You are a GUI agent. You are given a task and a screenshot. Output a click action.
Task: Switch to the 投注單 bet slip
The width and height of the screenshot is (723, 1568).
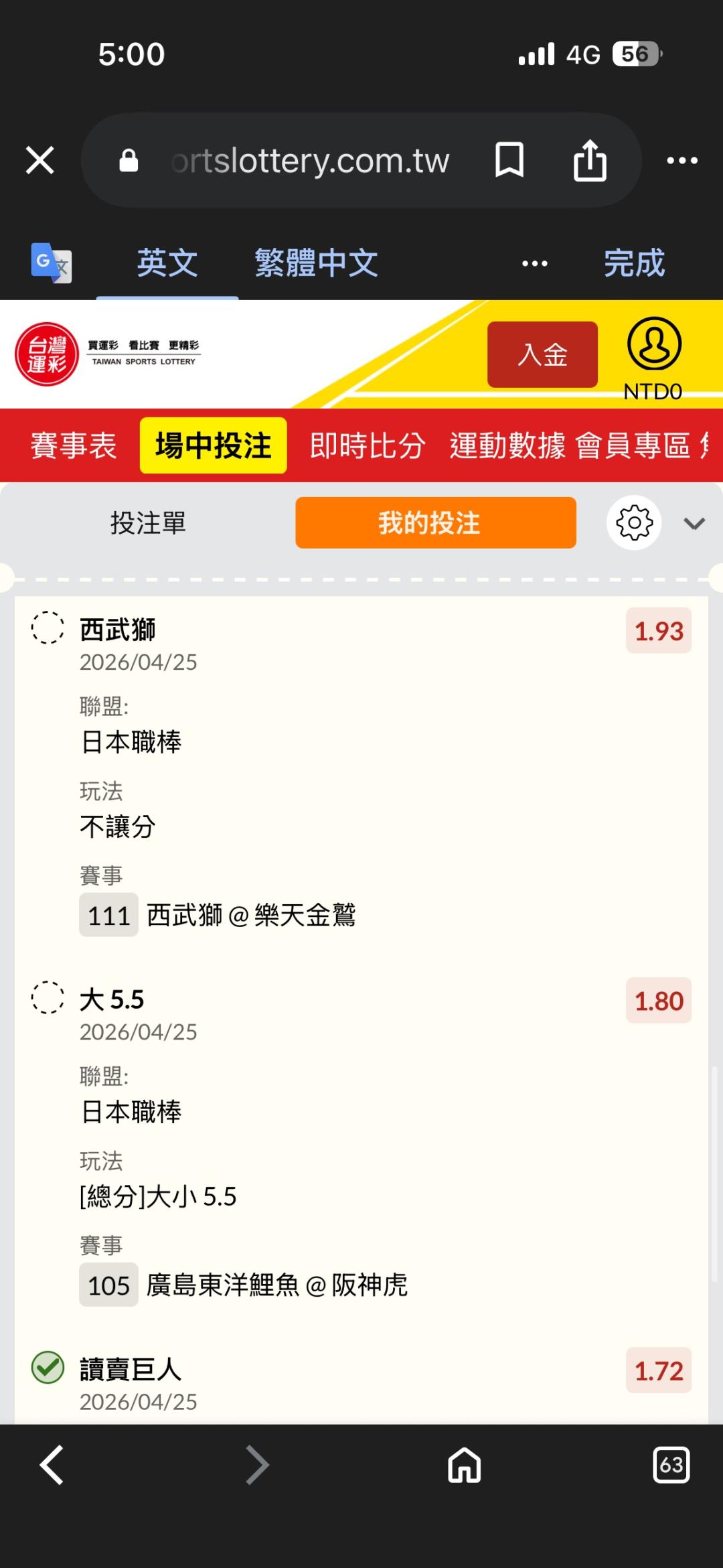coord(148,523)
